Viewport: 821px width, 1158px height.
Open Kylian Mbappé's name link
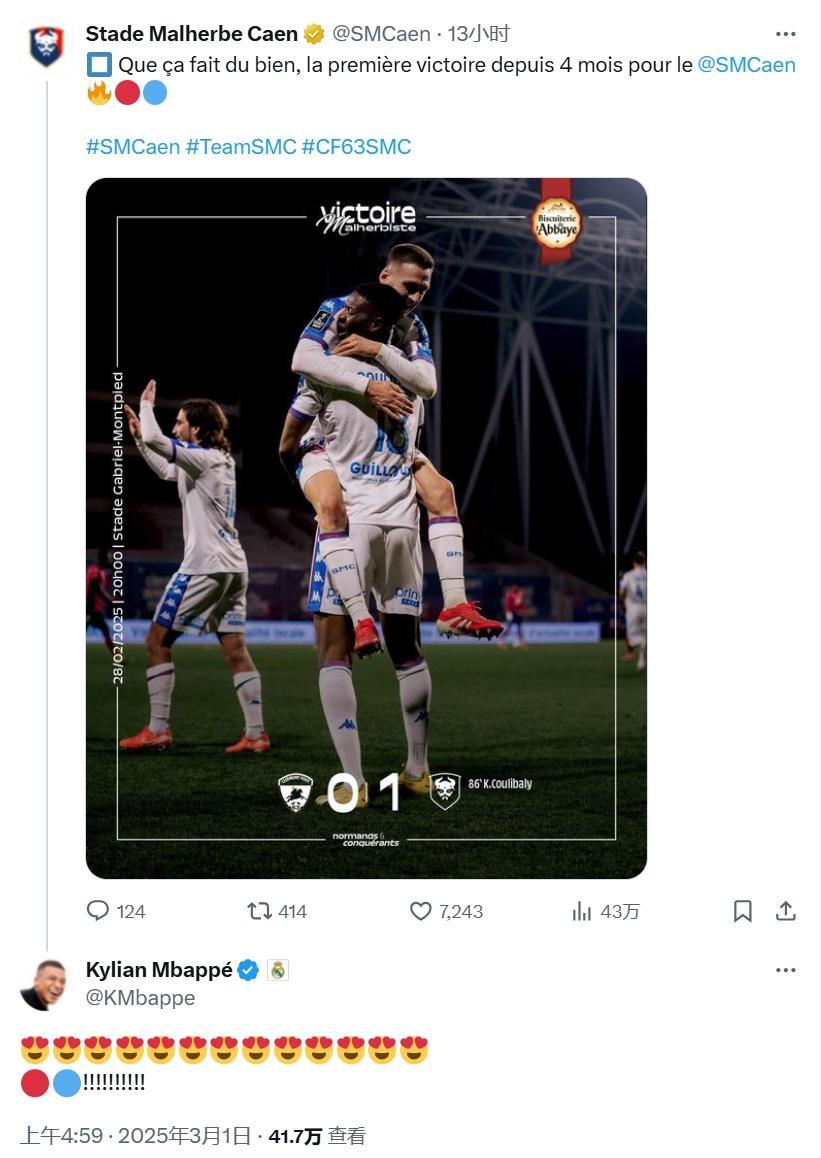tap(159, 970)
